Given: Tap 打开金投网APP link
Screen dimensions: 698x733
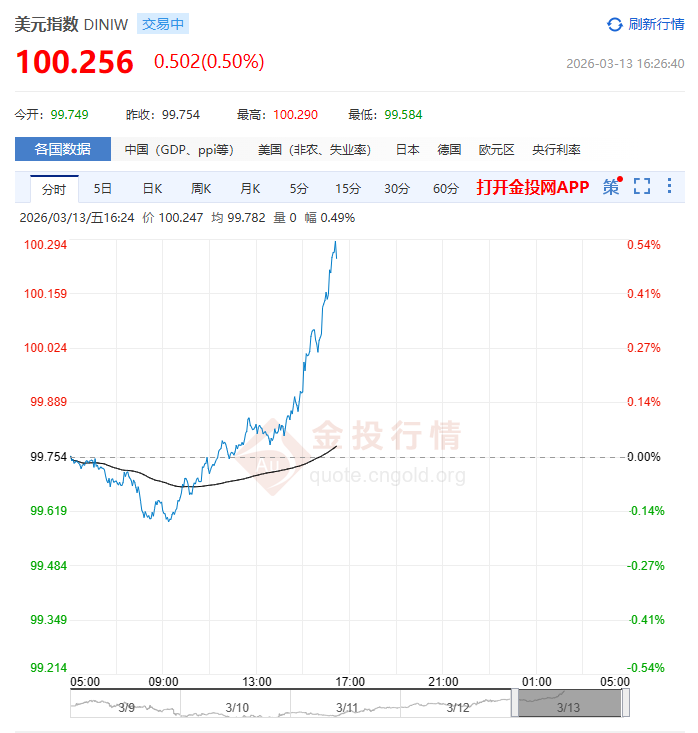Looking at the screenshot, I should point(533,187).
